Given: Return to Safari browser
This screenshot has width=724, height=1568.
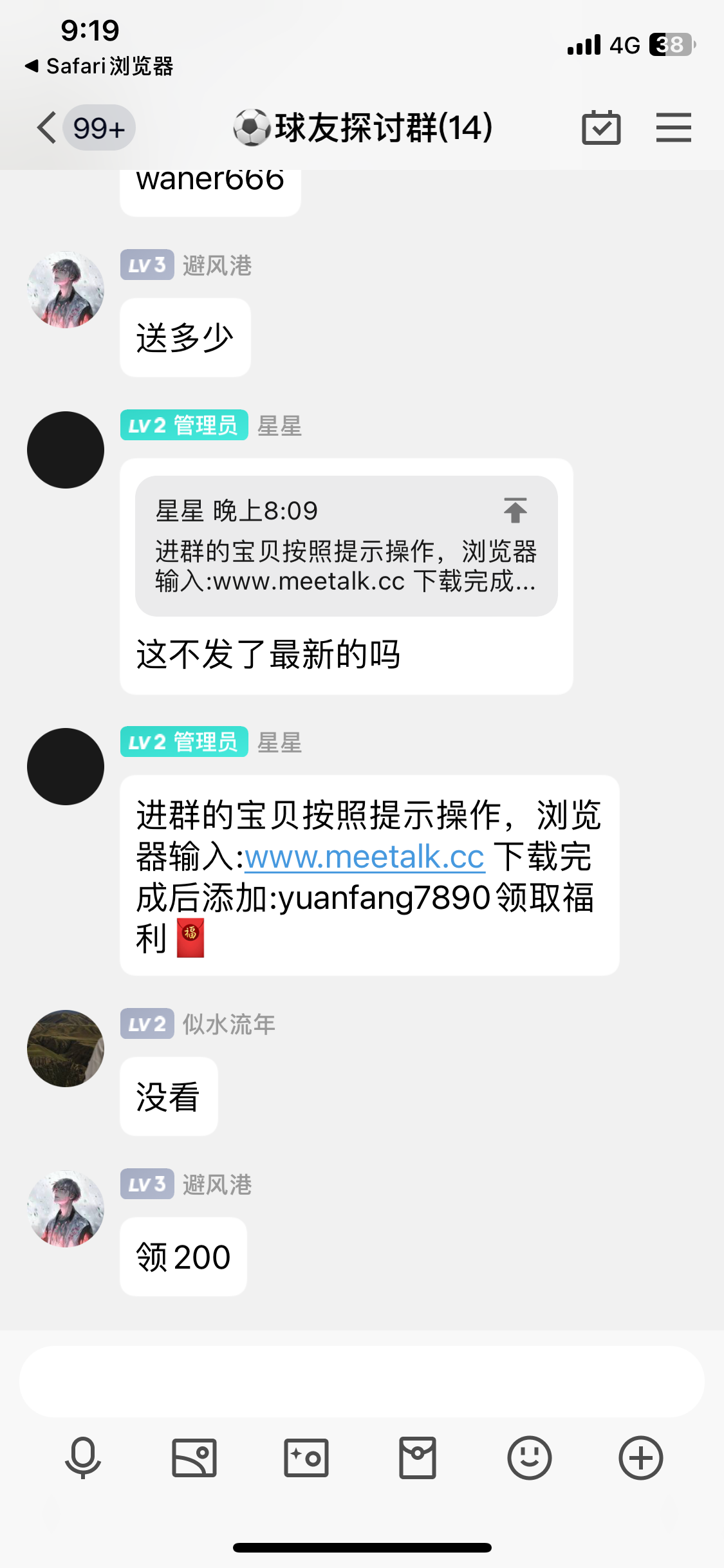Looking at the screenshot, I should coord(100,66).
